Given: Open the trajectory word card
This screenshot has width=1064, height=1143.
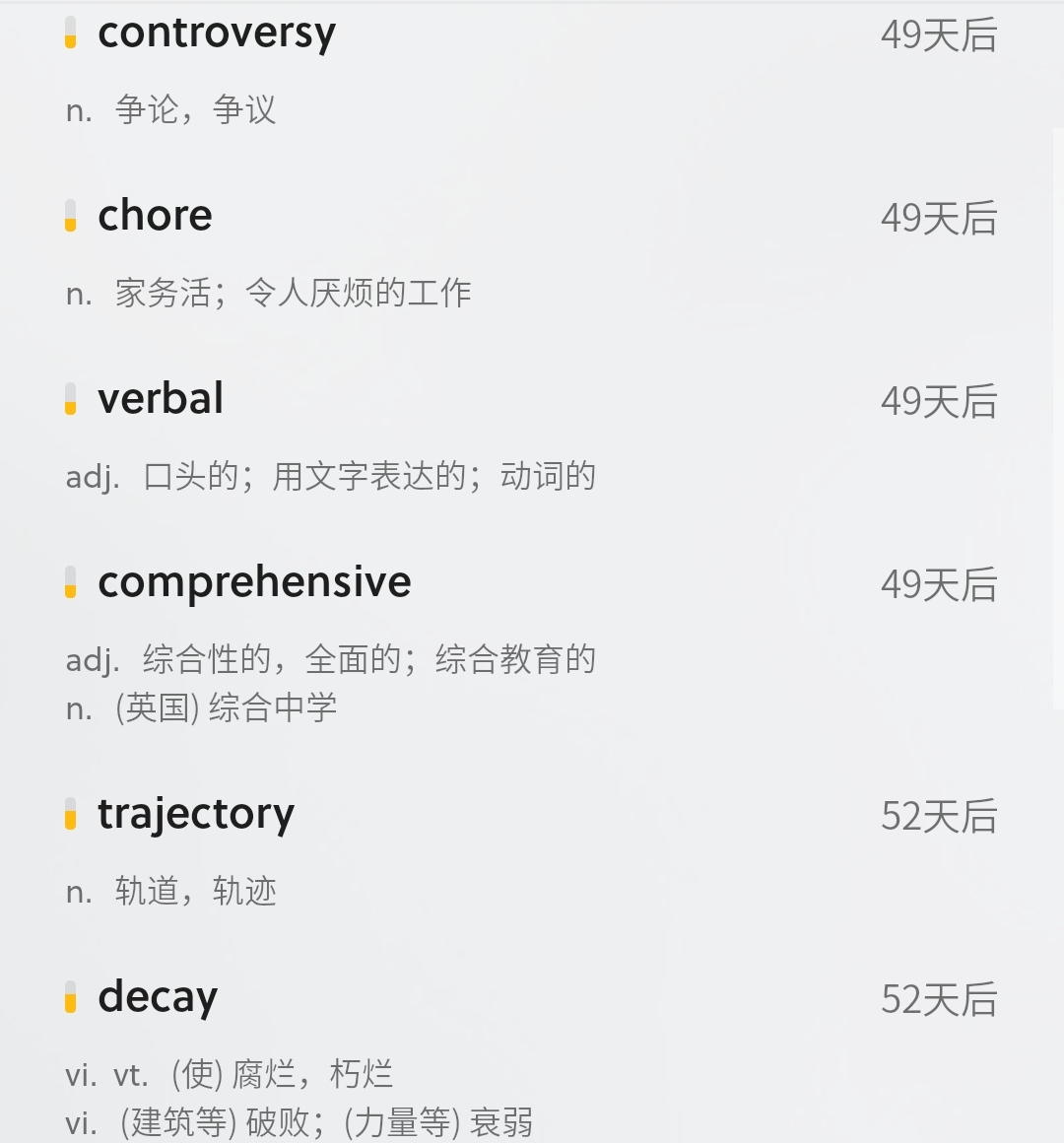Looking at the screenshot, I should click(196, 815).
